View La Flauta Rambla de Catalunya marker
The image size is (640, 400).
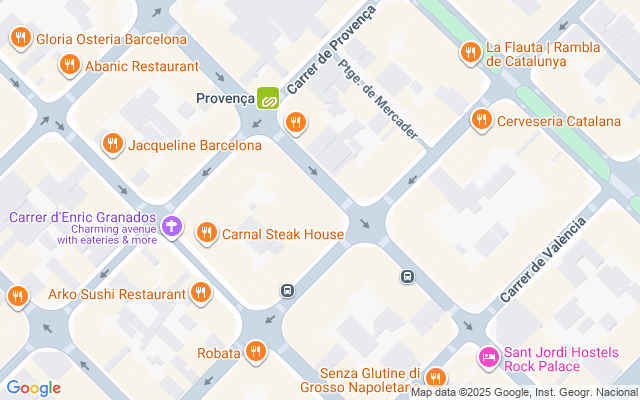(469, 52)
